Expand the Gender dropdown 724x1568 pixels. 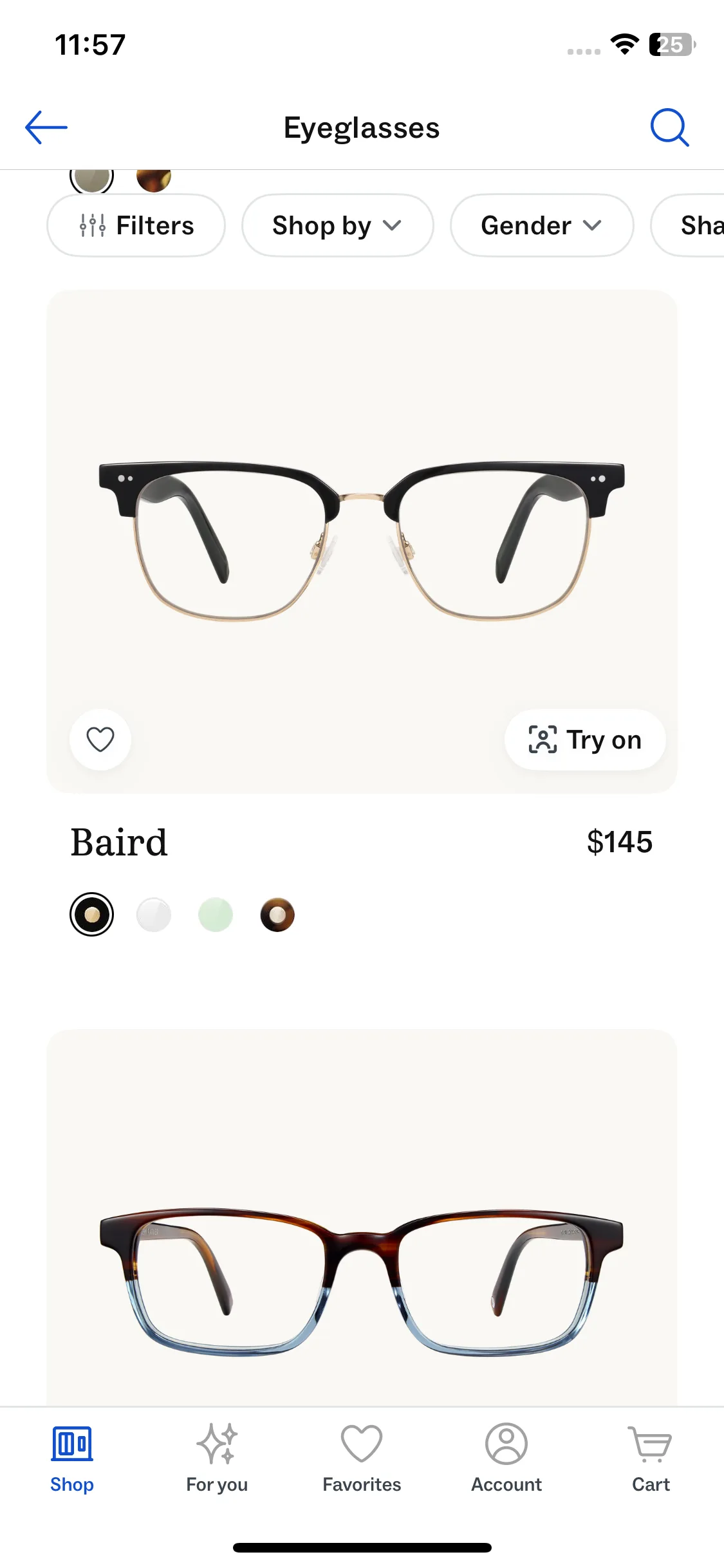pyautogui.click(x=541, y=225)
